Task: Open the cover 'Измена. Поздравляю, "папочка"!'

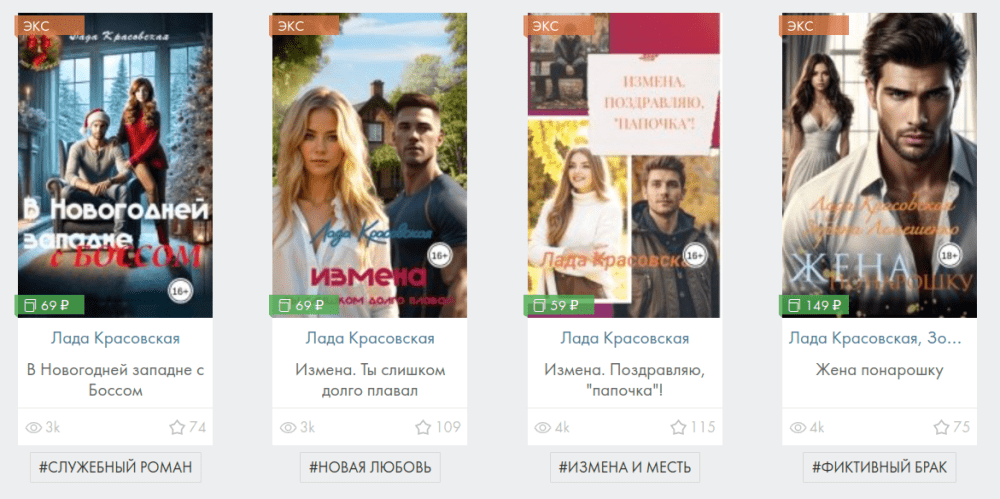Action: (625, 165)
